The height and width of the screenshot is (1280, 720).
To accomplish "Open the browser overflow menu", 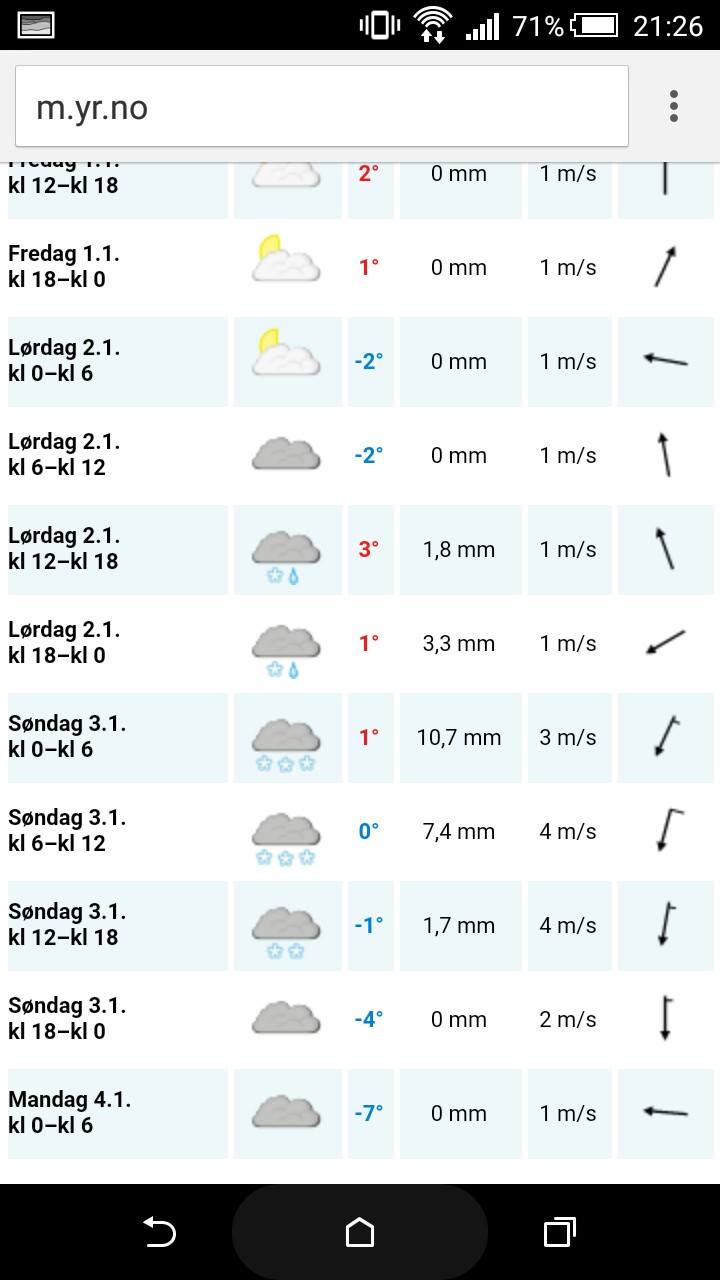I will 674,106.
